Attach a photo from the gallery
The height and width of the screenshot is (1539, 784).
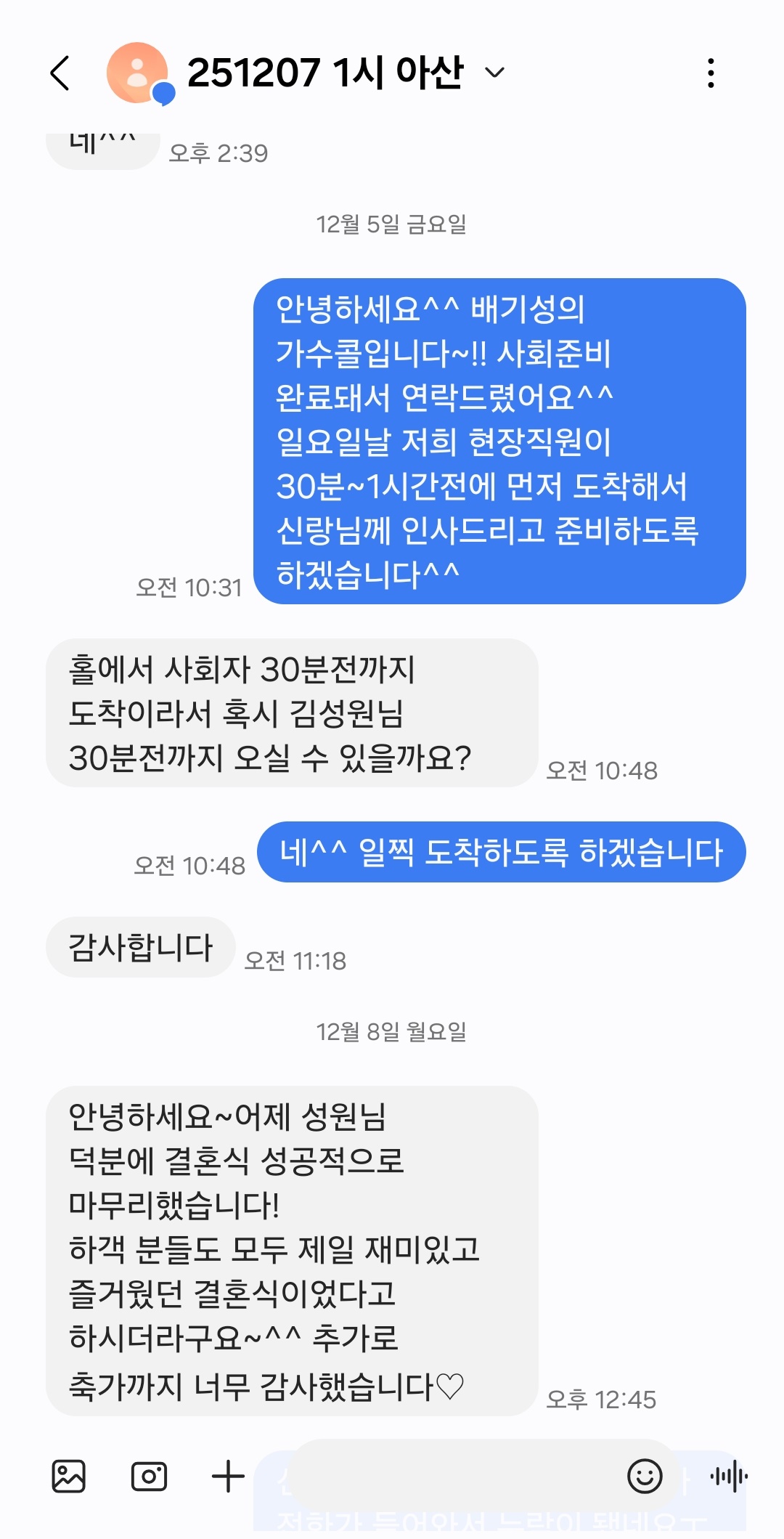pyautogui.click(x=69, y=1477)
